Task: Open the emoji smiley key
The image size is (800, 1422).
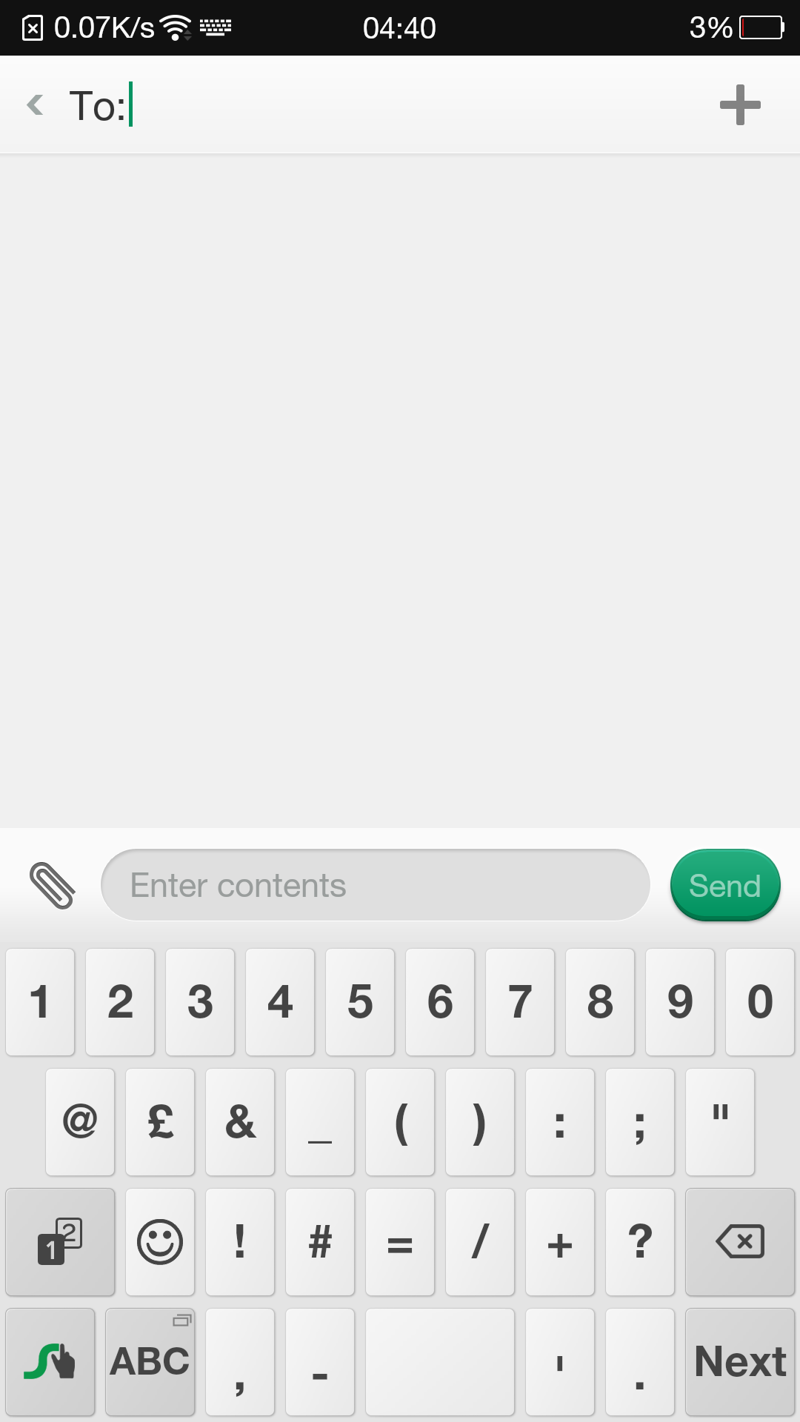Action: click(x=160, y=1242)
